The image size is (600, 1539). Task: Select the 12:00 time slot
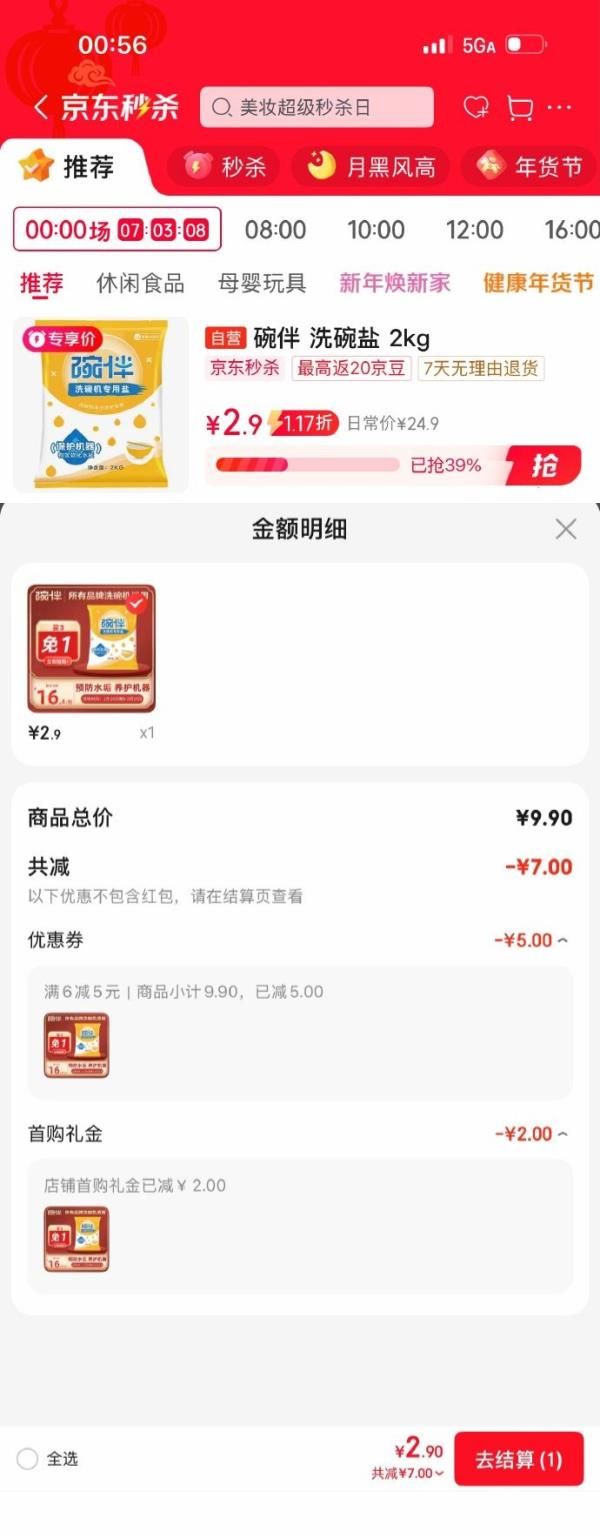474,230
